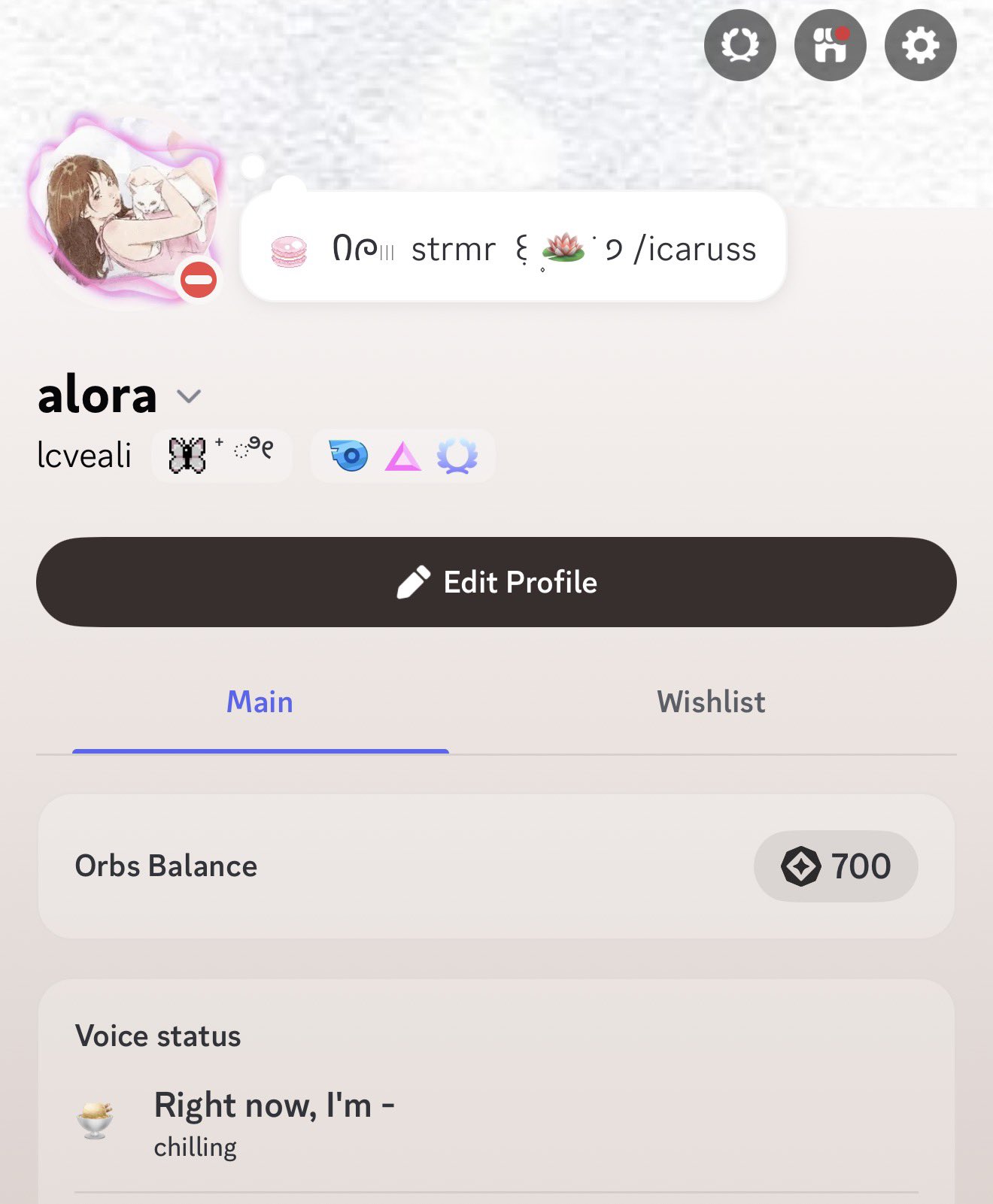Viewport: 993px width, 1204px height.
Task: Edit the custom status bubble
Action: click(x=513, y=248)
